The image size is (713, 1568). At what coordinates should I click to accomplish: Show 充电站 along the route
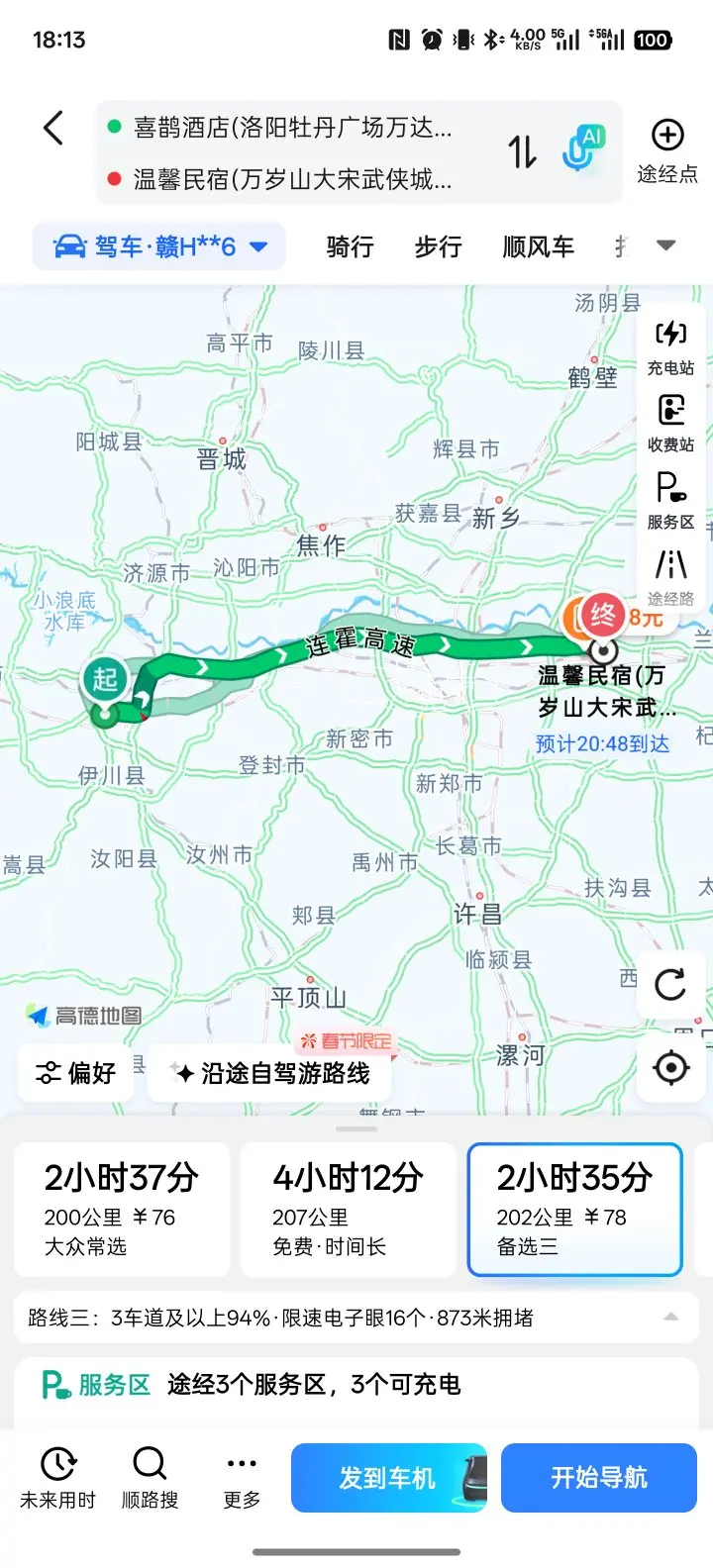pos(670,347)
